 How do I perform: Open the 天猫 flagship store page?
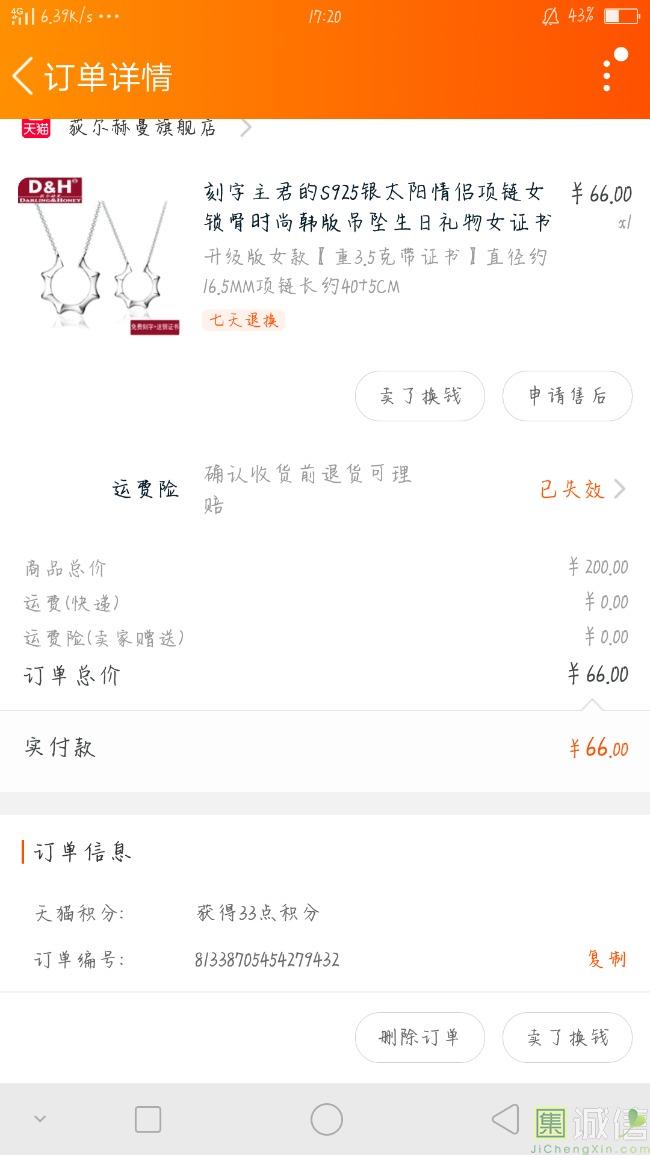140,128
